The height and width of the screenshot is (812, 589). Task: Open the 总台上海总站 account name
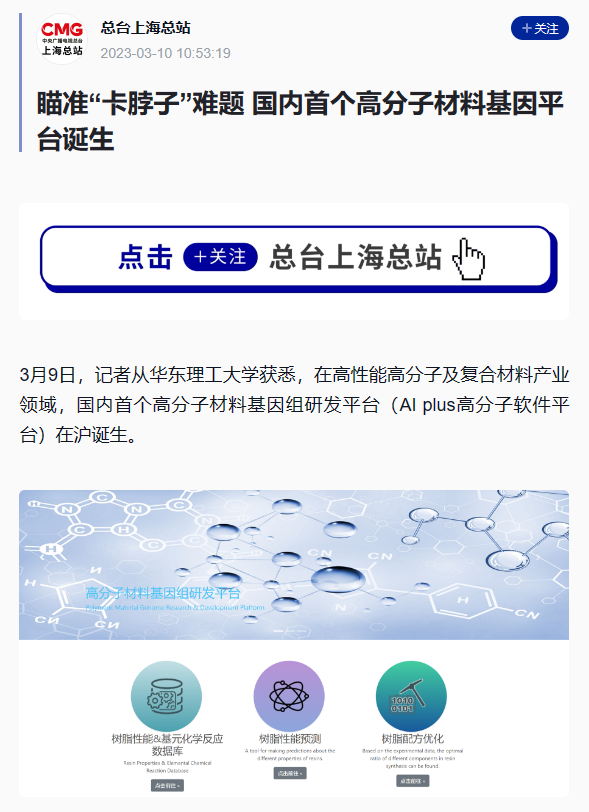(x=146, y=27)
